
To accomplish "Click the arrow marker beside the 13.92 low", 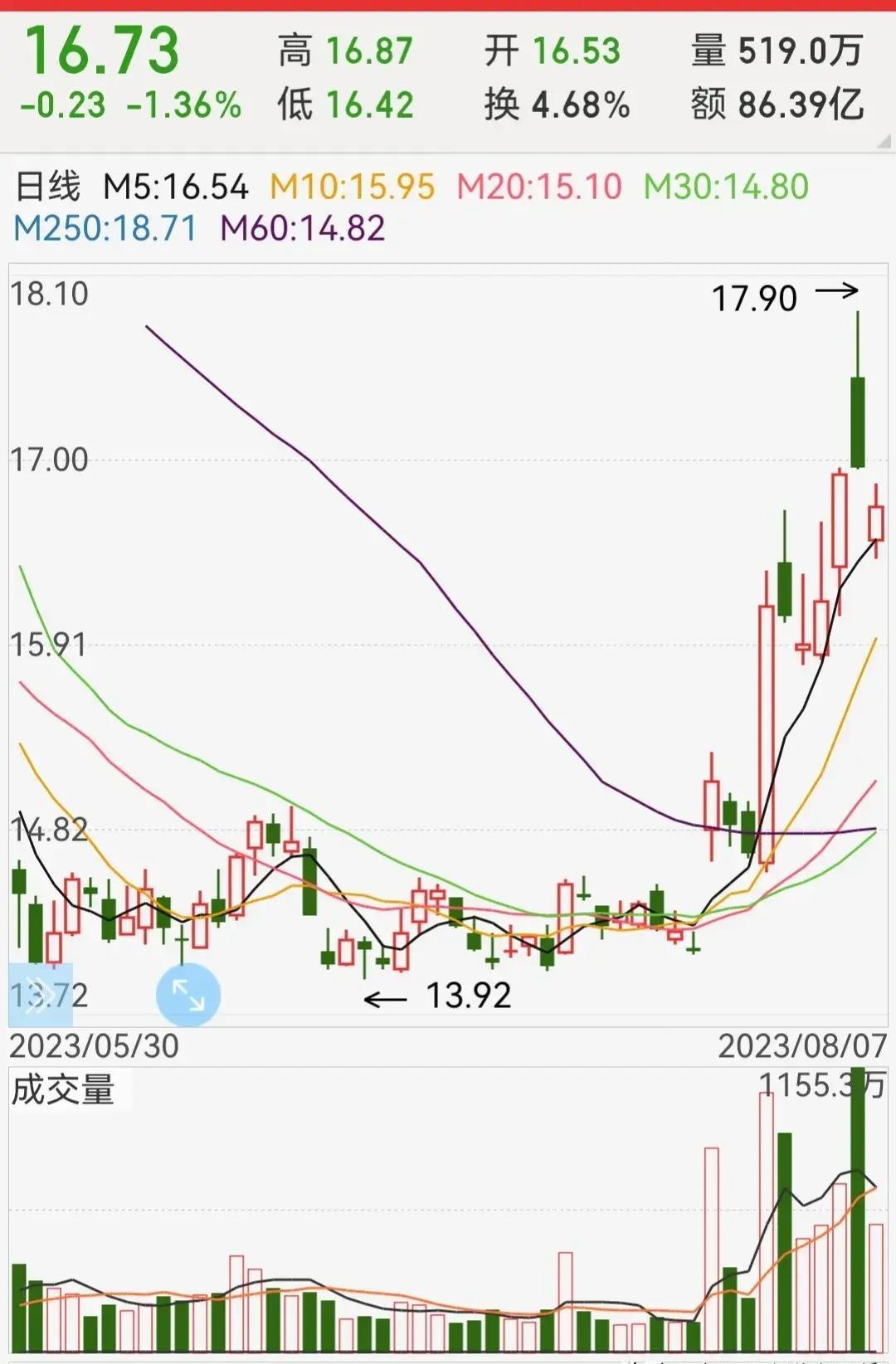I will [388, 998].
